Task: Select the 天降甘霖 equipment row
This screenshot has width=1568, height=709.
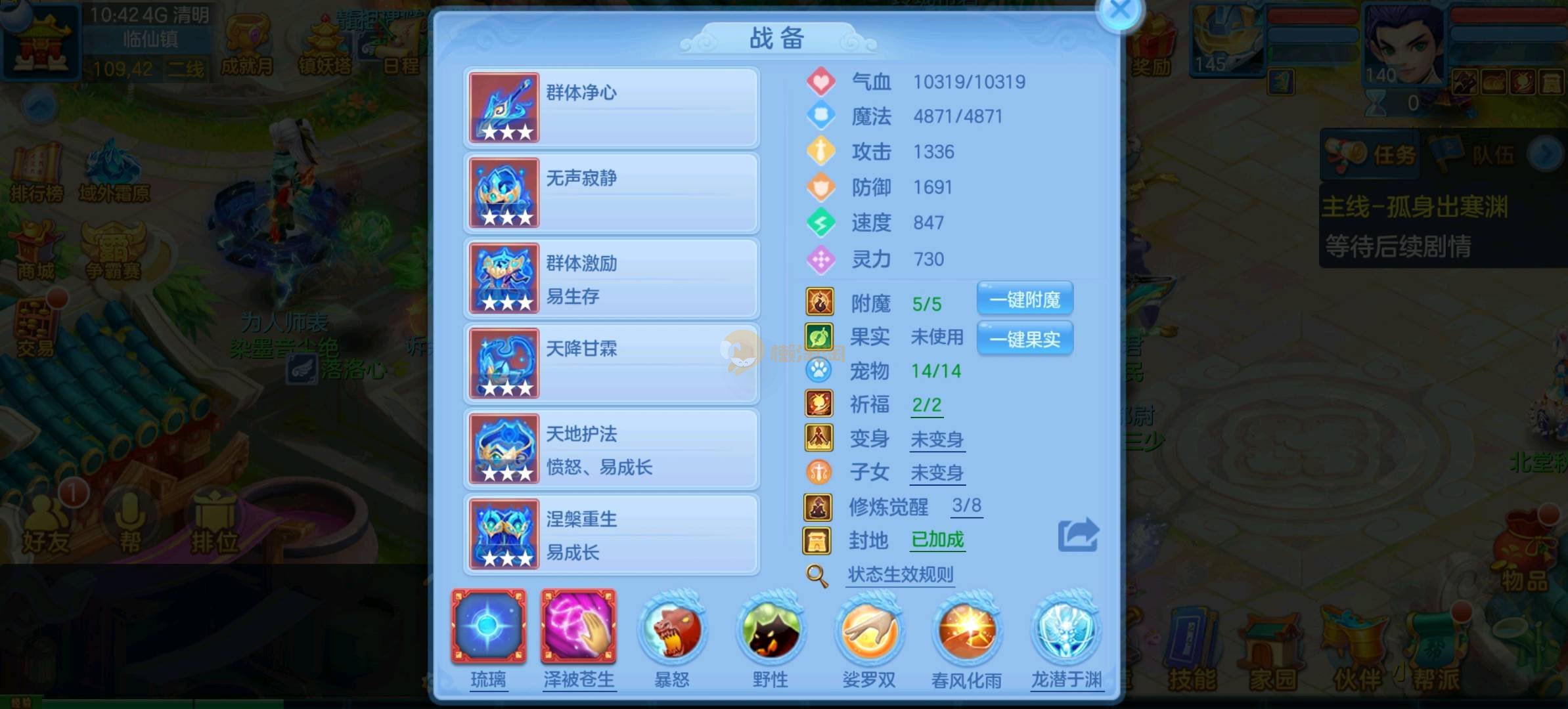Action: [611, 364]
